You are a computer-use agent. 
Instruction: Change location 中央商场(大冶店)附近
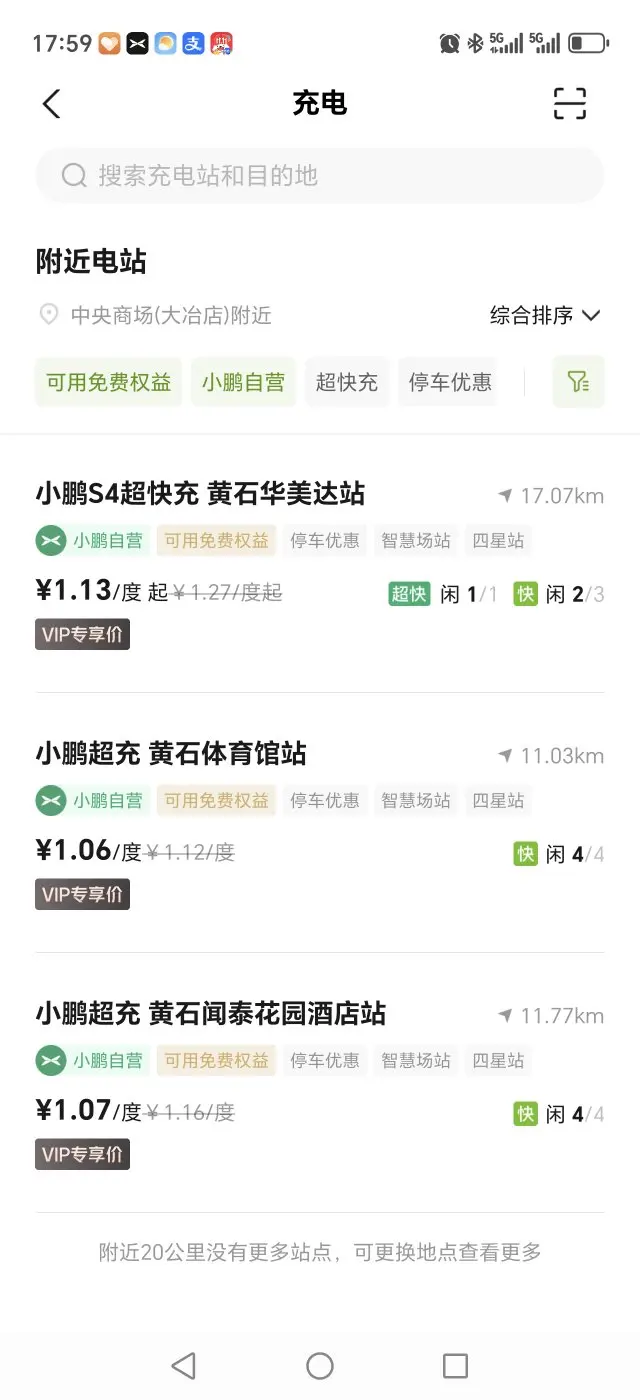pyautogui.click(x=155, y=316)
